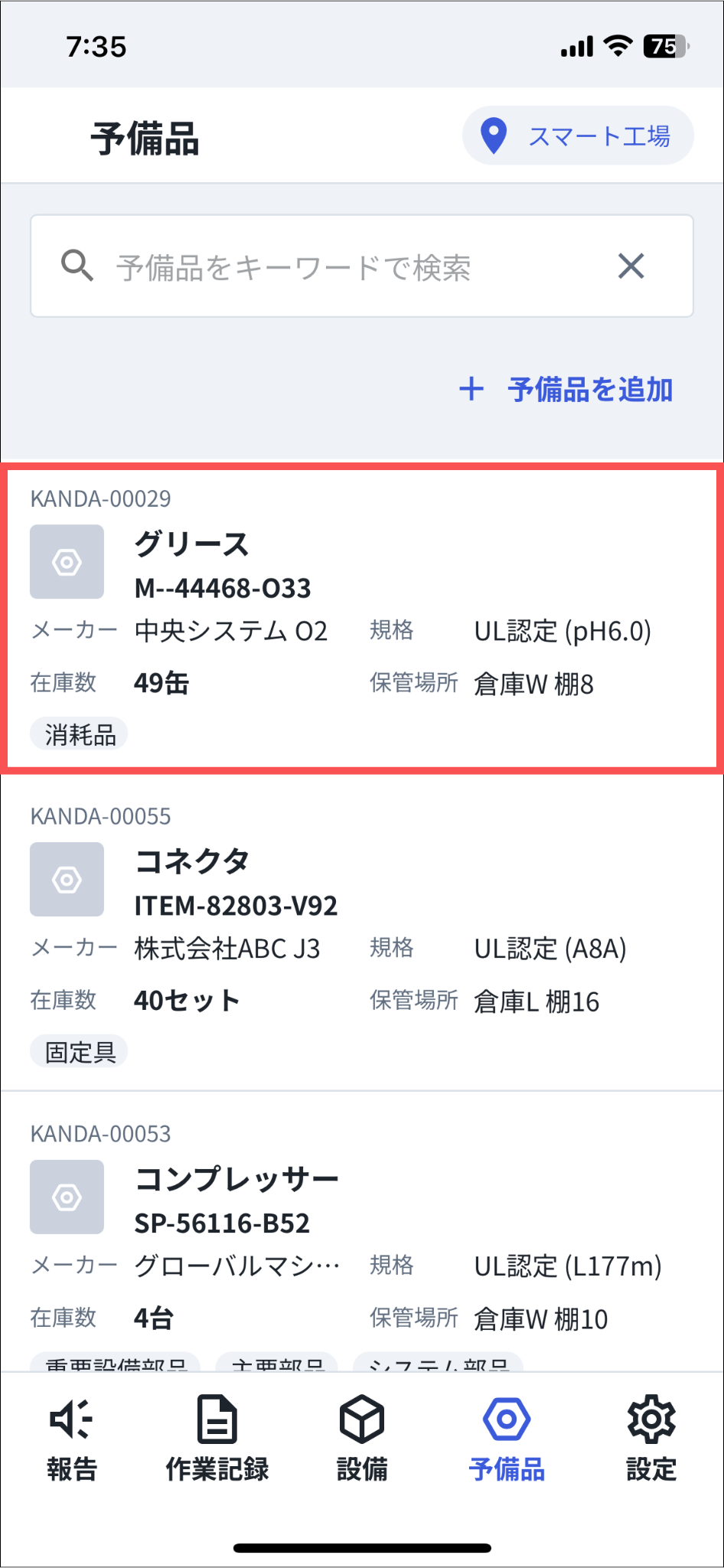Open the グリース item KANDA-00029
Viewport: 724px width, 1568px height.
click(362, 618)
